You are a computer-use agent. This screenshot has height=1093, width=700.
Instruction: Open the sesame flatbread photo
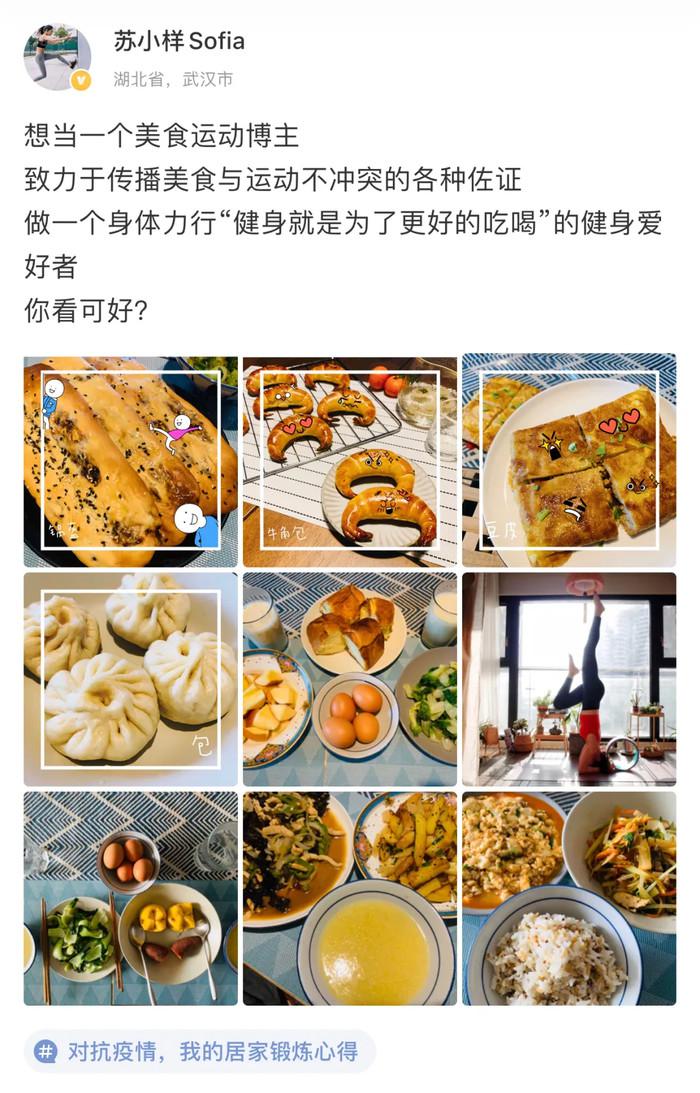tap(131, 461)
